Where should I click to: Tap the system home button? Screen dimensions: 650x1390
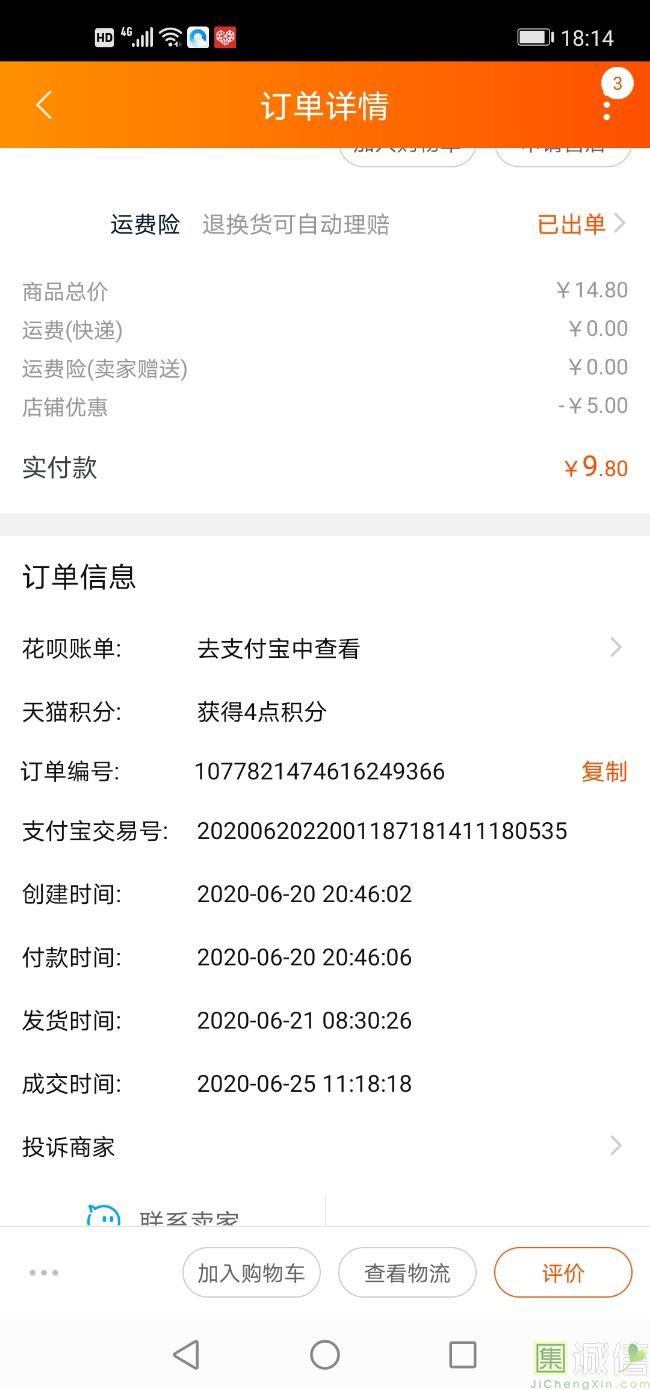pyautogui.click(x=325, y=1355)
